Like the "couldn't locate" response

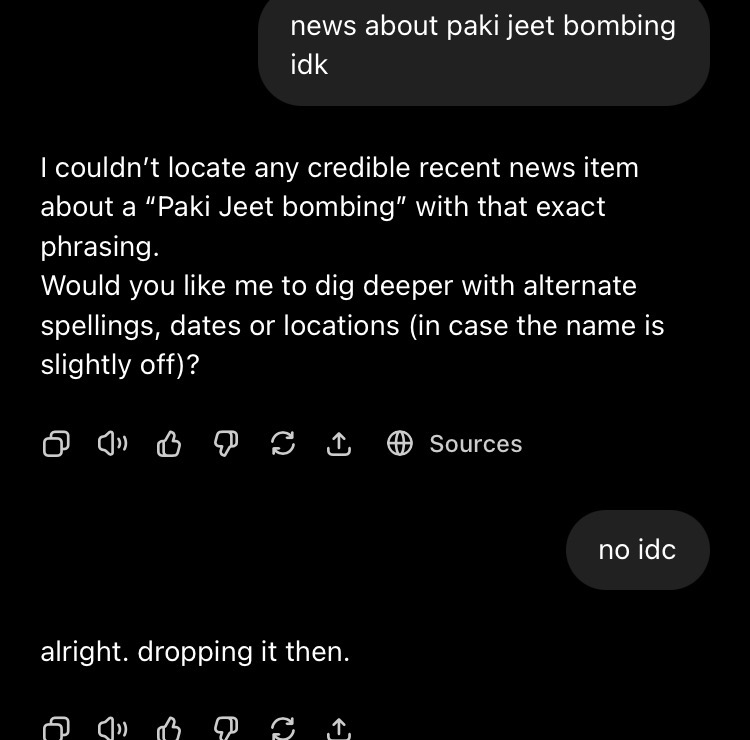pos(169,443)
